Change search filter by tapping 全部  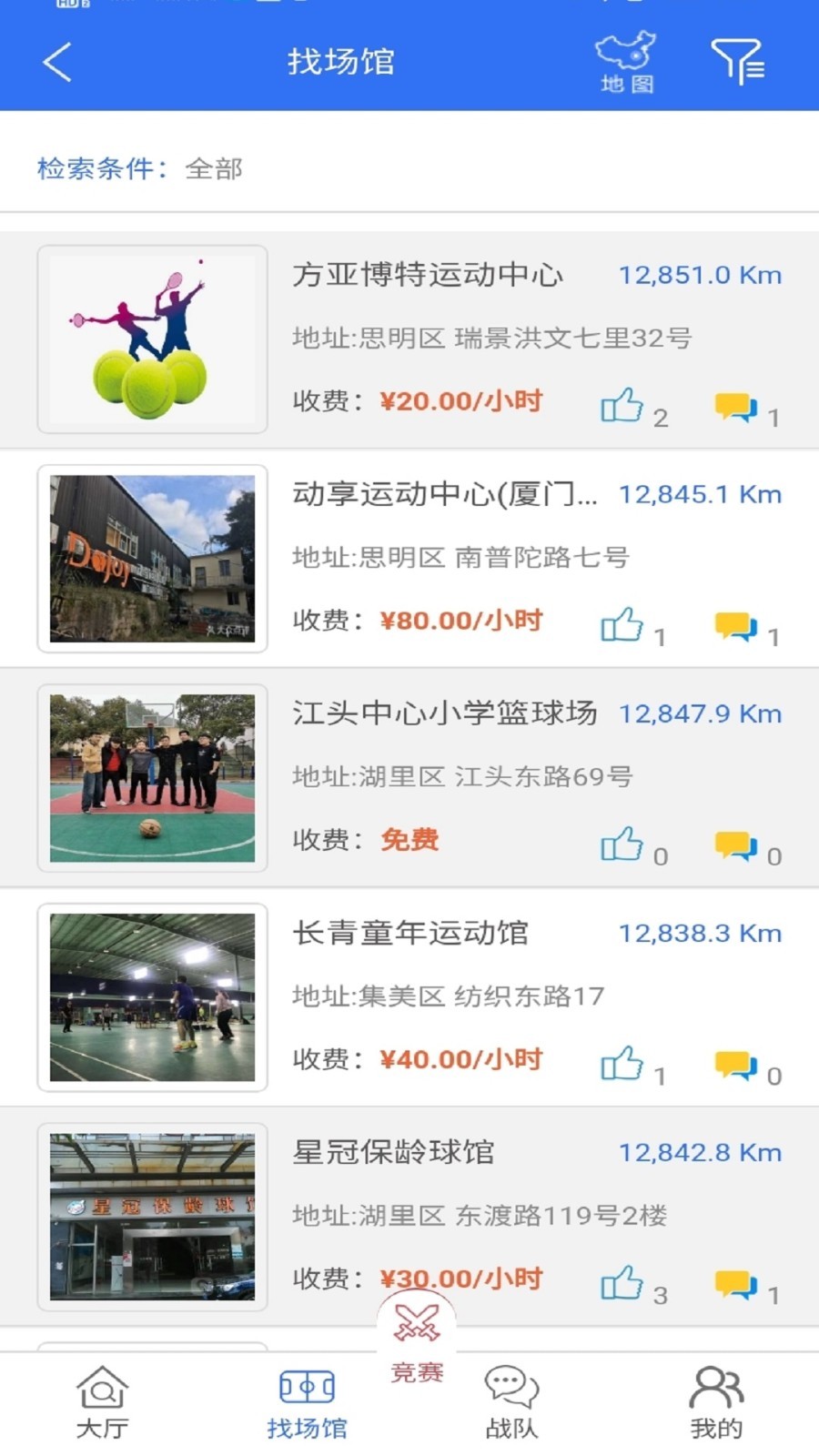pyautogui.click(x=216, y=168)
